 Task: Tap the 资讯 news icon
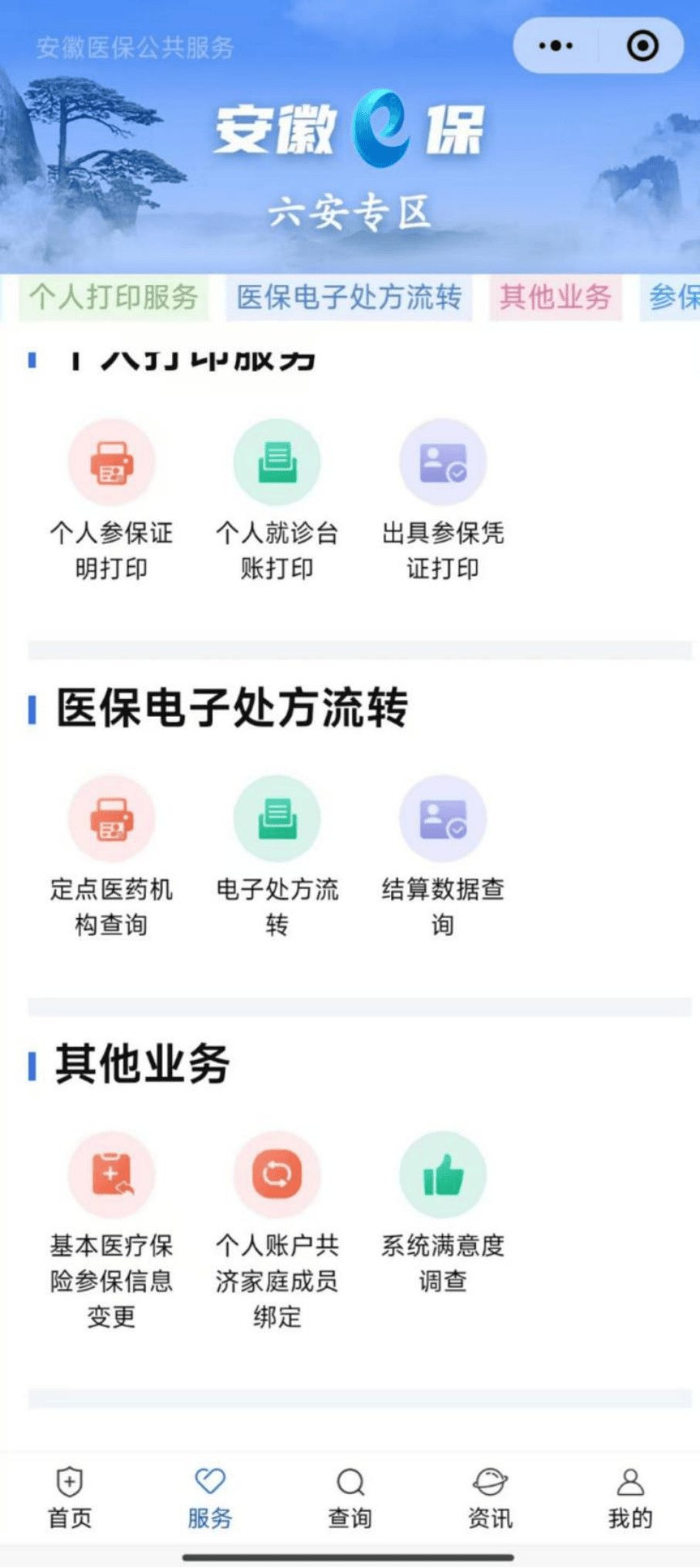pyautogui.click(x=490, y=1482)
